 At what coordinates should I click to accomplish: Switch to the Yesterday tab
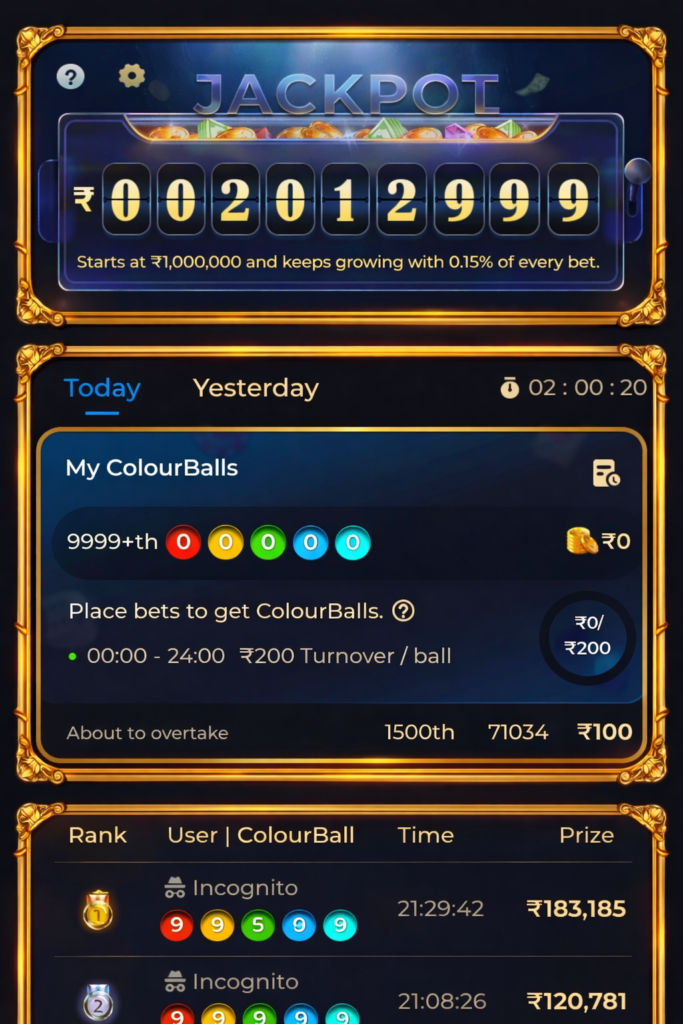255,388
